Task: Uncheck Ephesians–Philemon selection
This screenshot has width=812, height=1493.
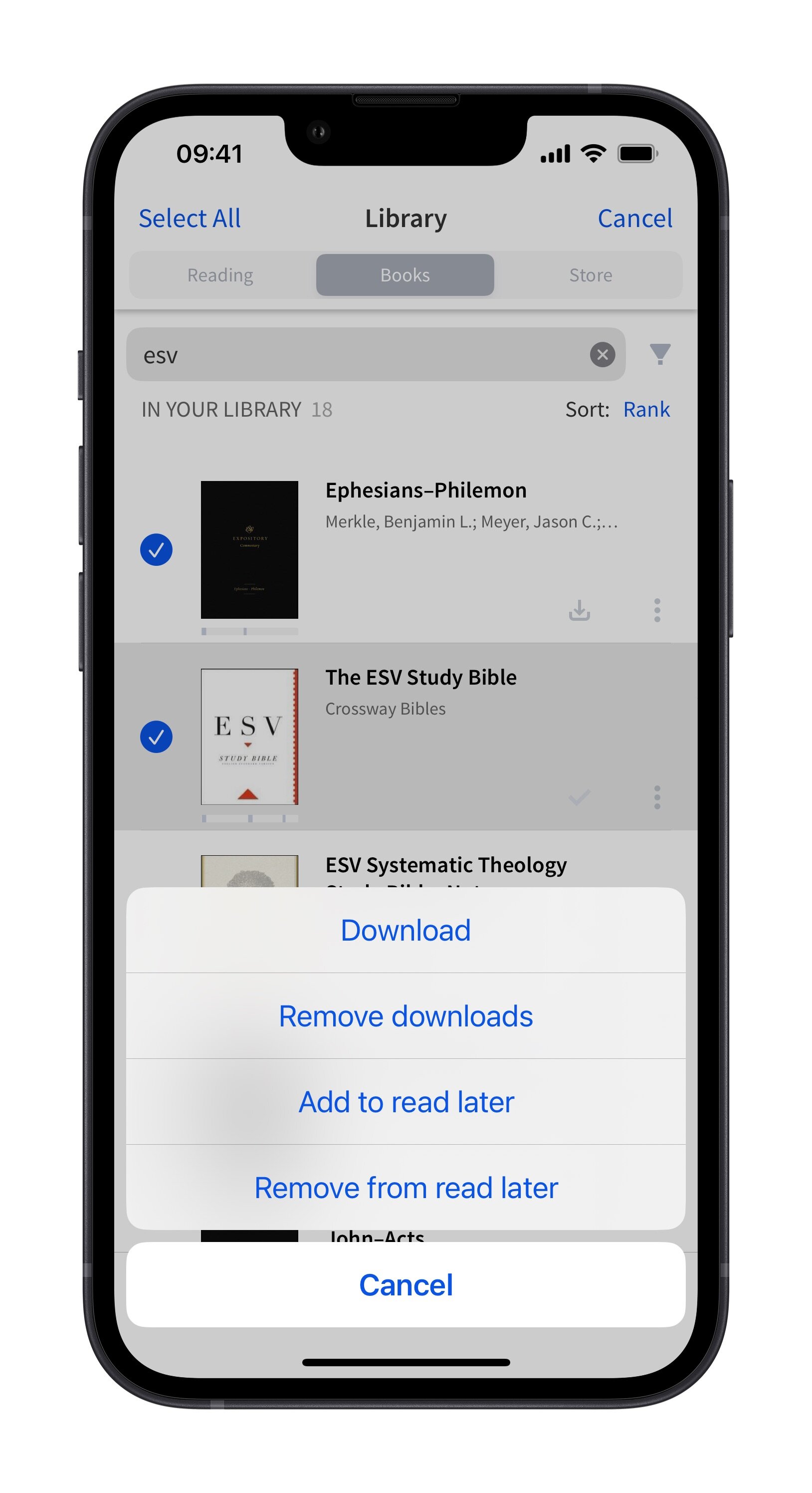Action: 157,549
